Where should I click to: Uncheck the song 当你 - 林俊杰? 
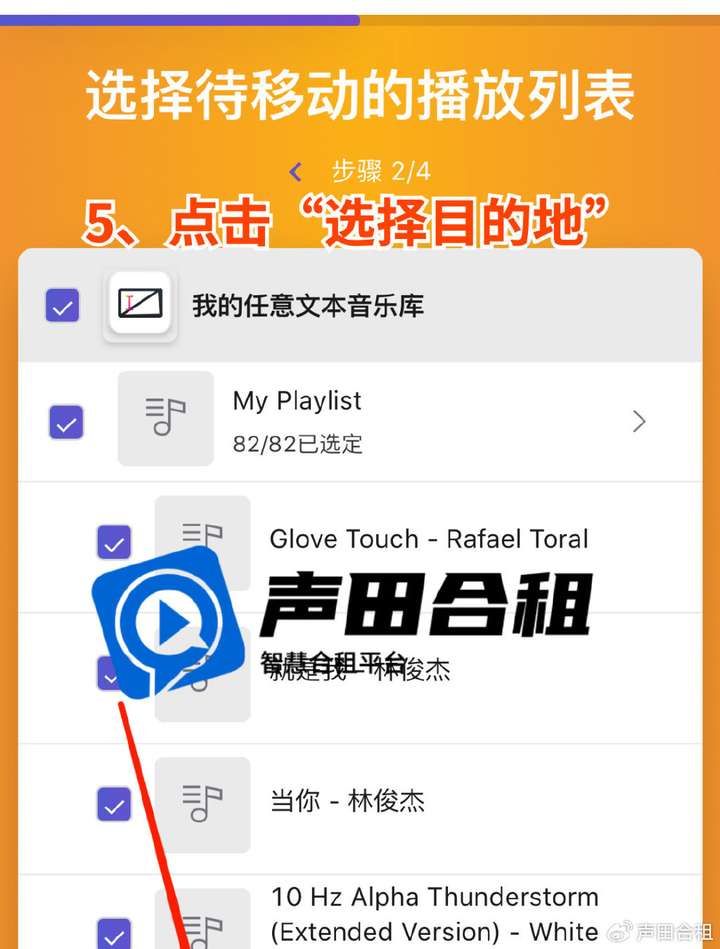click(x=114, y=803)
